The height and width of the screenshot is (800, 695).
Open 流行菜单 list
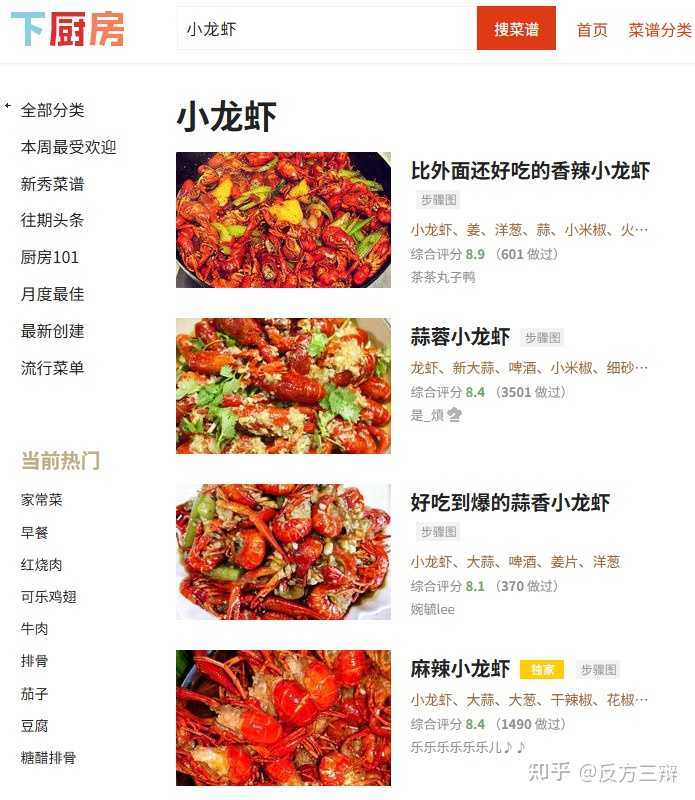point(52,368)
